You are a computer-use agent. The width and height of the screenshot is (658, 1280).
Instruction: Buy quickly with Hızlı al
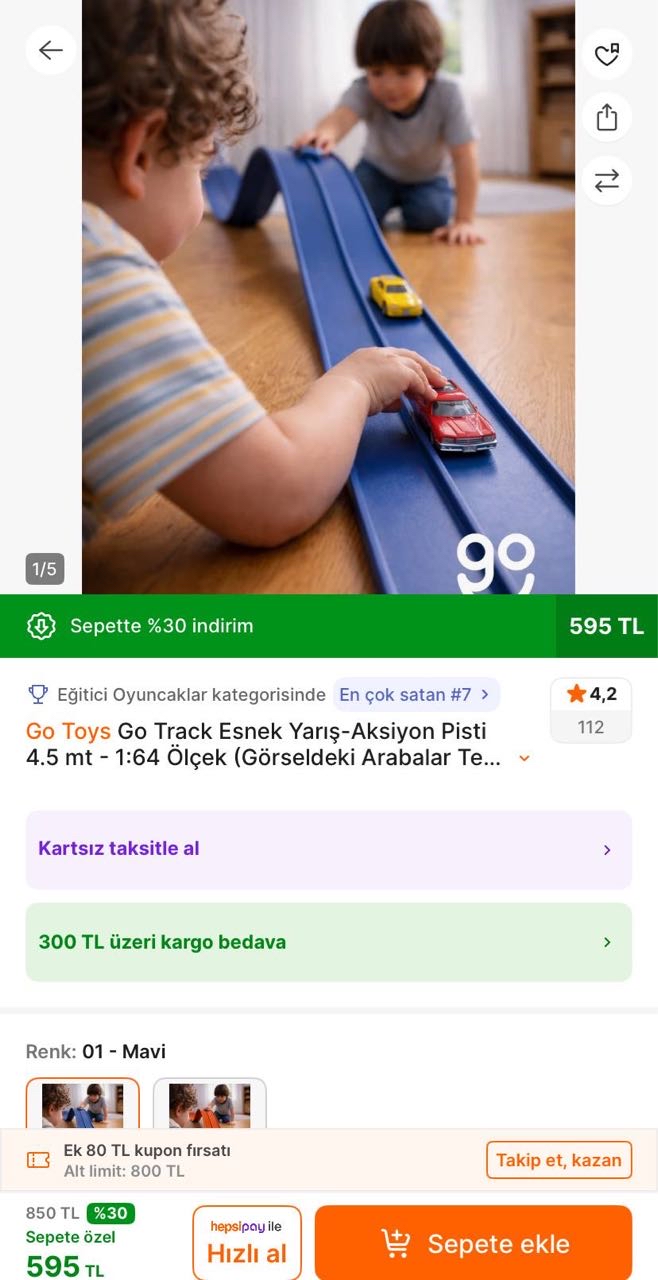coord(247,1243)
